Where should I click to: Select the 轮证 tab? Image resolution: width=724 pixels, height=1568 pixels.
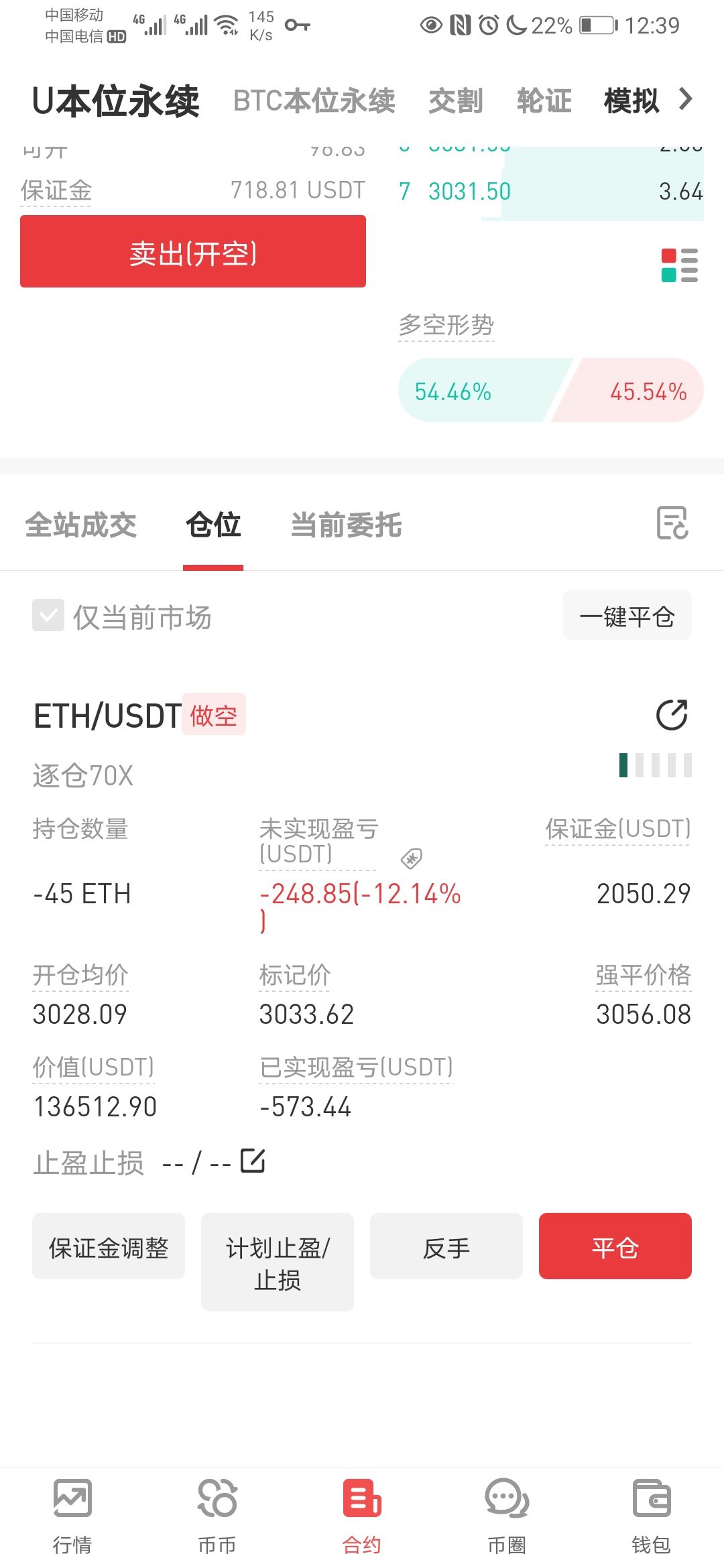(x=544, y=101)
